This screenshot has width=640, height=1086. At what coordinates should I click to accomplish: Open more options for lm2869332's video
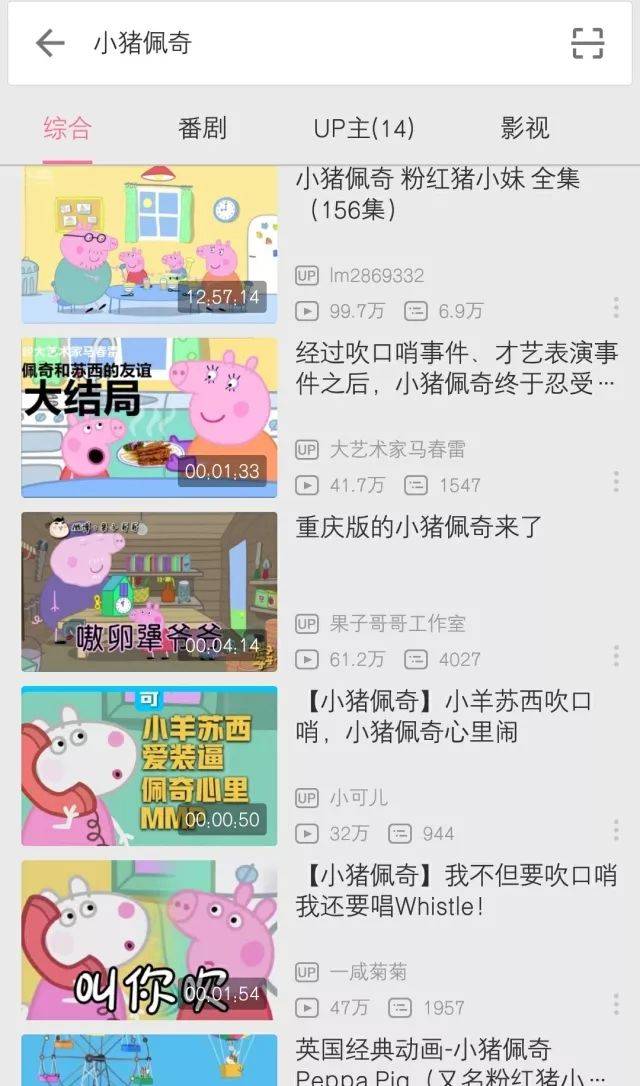point(616,309)
